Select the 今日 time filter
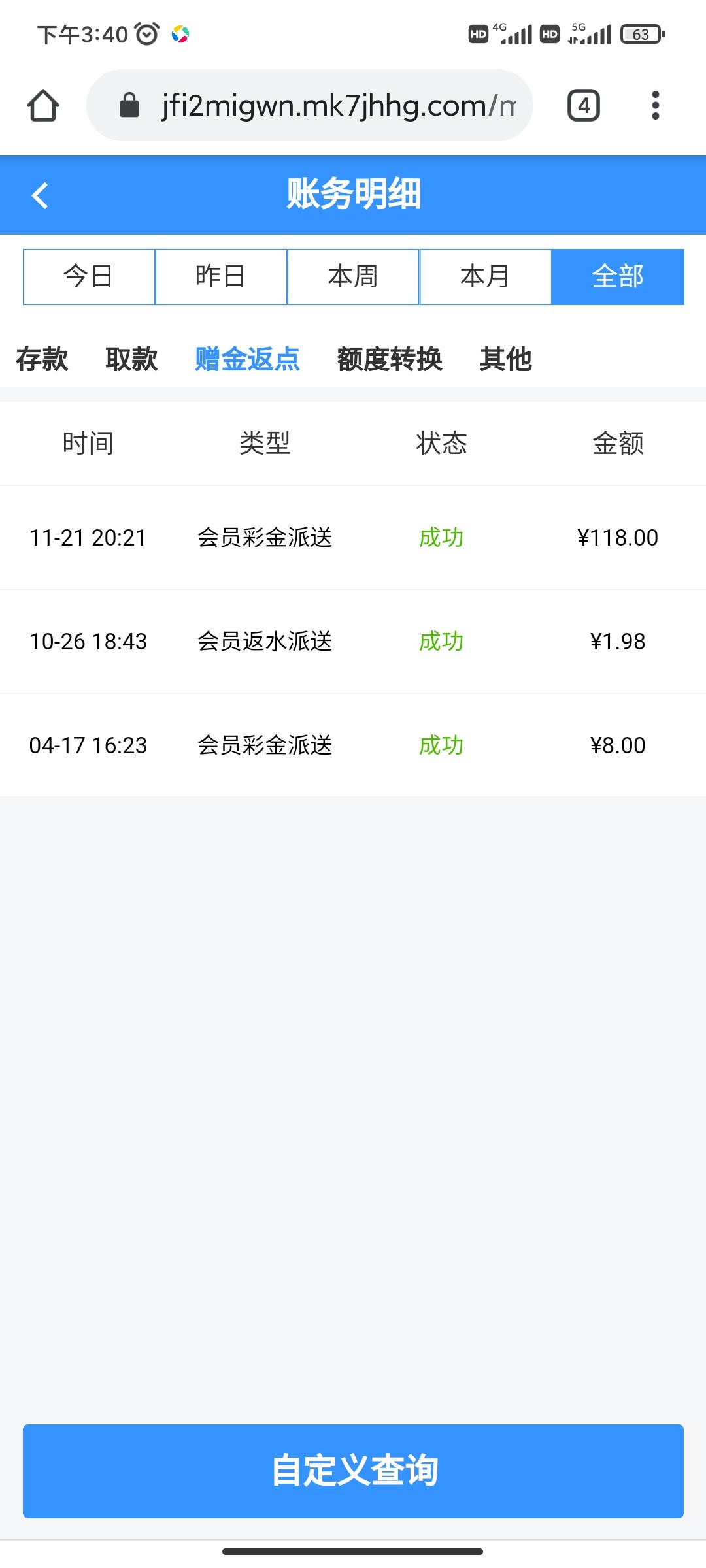The image size is (706, 1568). click(x=89, y=277)
